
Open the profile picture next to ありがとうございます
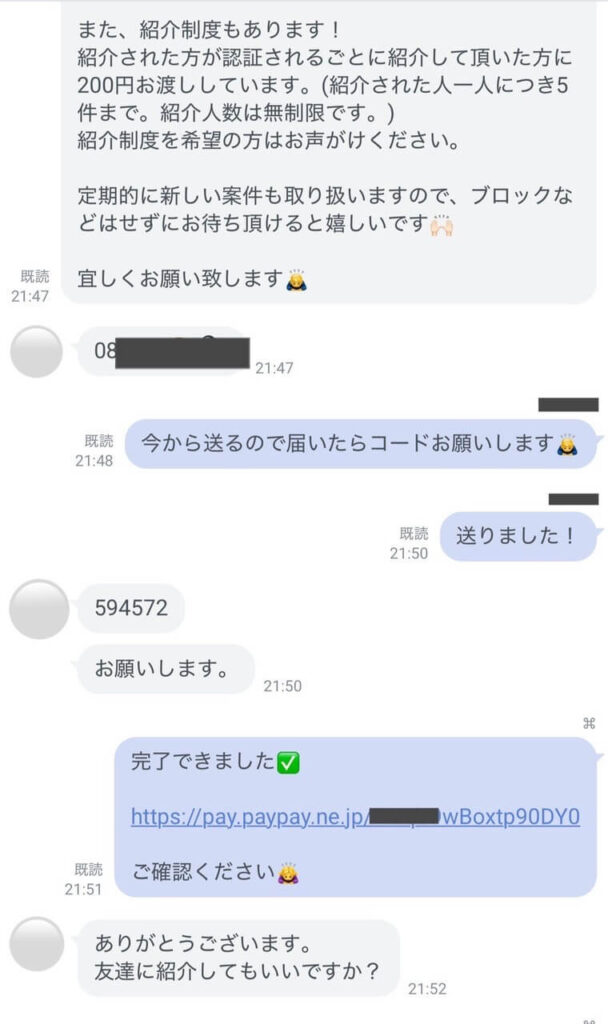(38, 945)
